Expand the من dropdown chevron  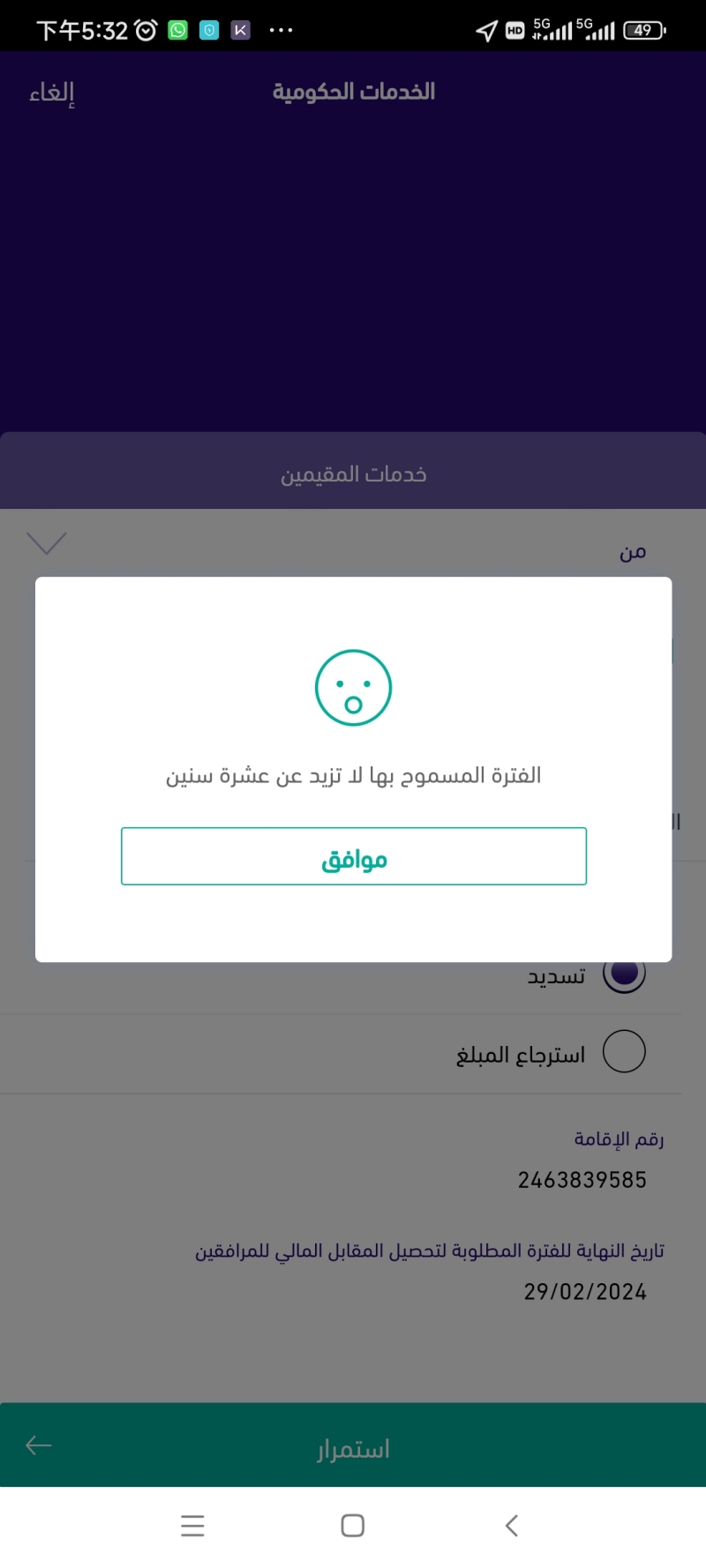coord(47,543)
